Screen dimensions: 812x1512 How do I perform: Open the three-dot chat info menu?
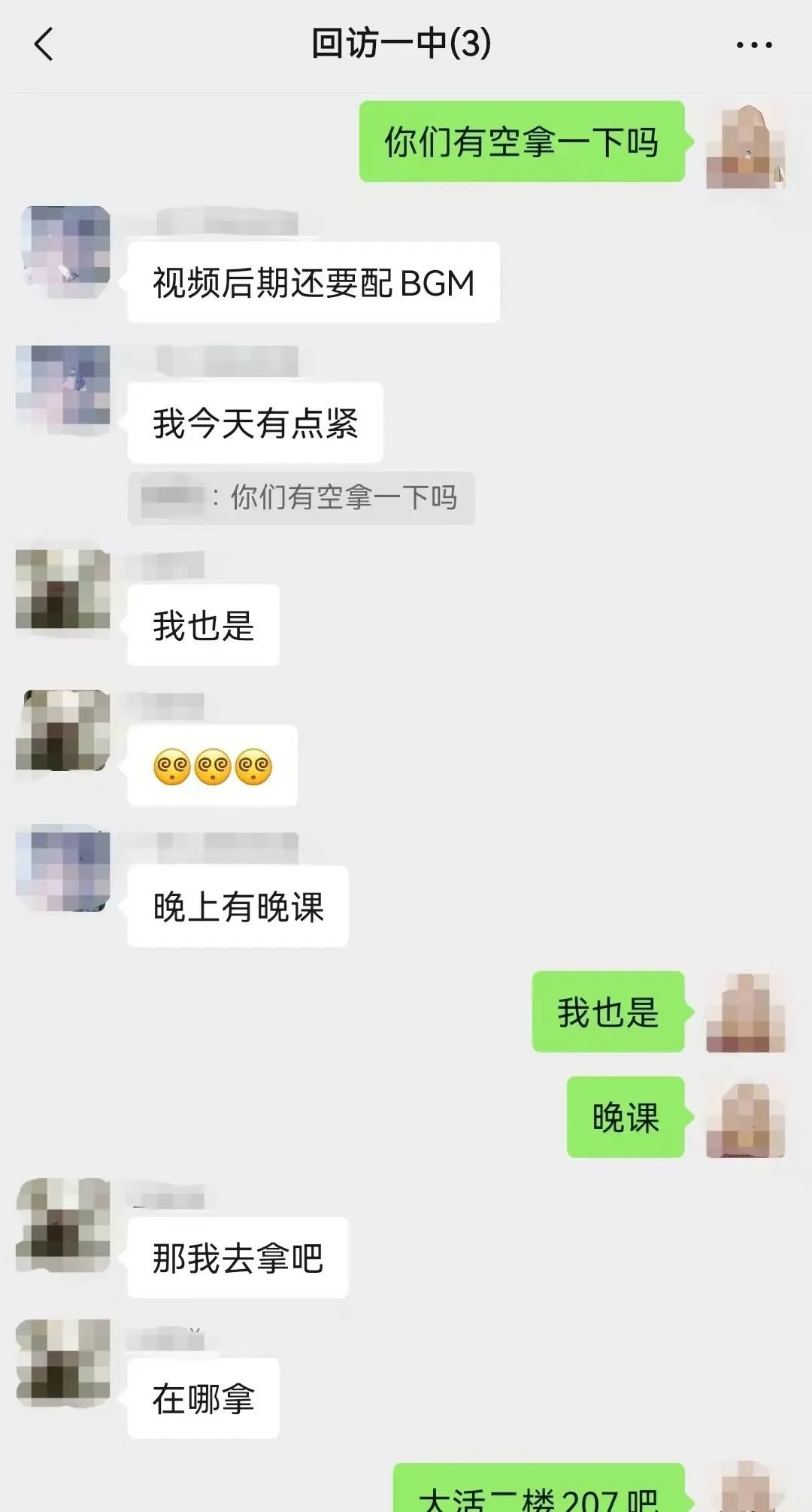pyautogui.click(x=754, y=45)
